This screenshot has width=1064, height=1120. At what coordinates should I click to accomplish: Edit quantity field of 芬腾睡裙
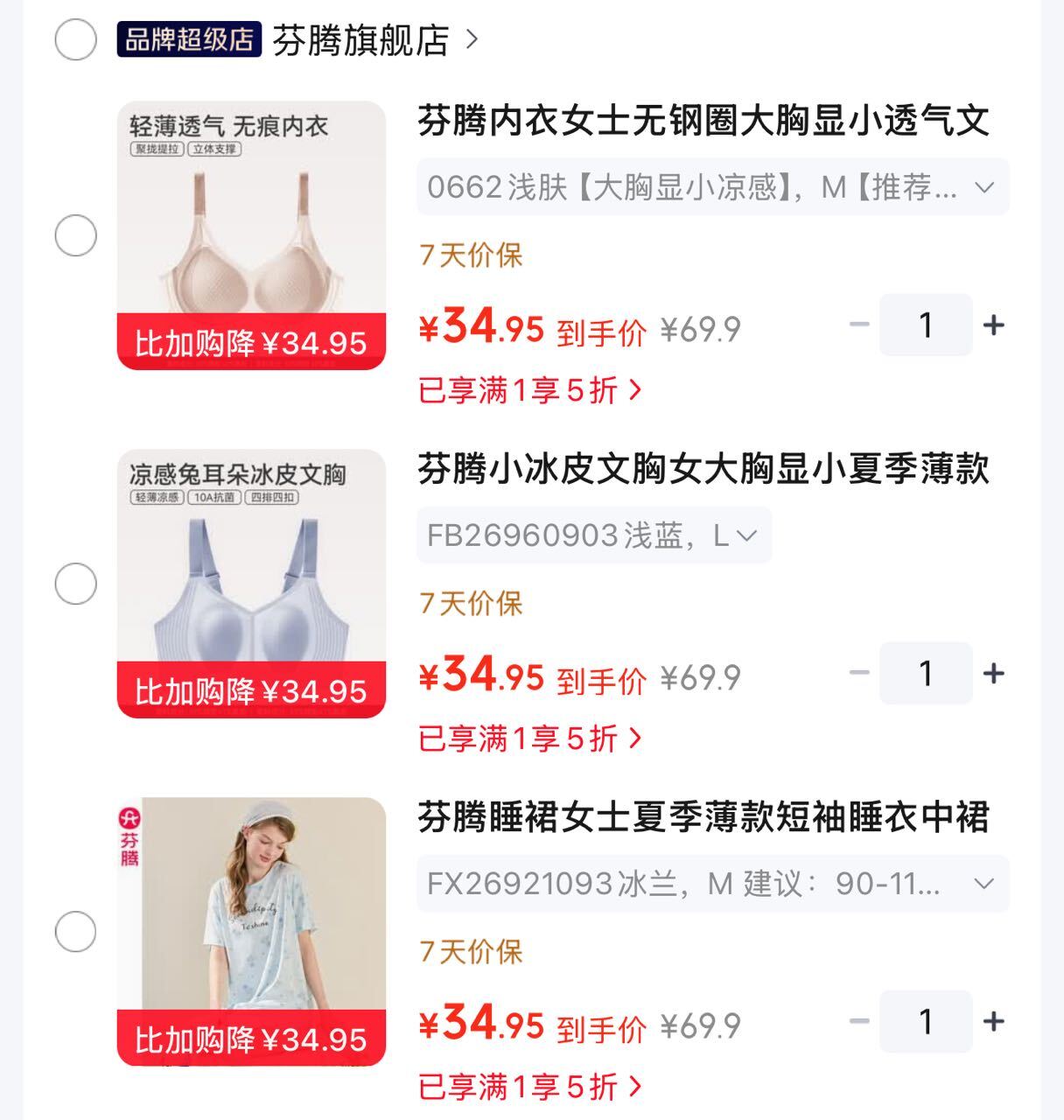pos(926,1022)
